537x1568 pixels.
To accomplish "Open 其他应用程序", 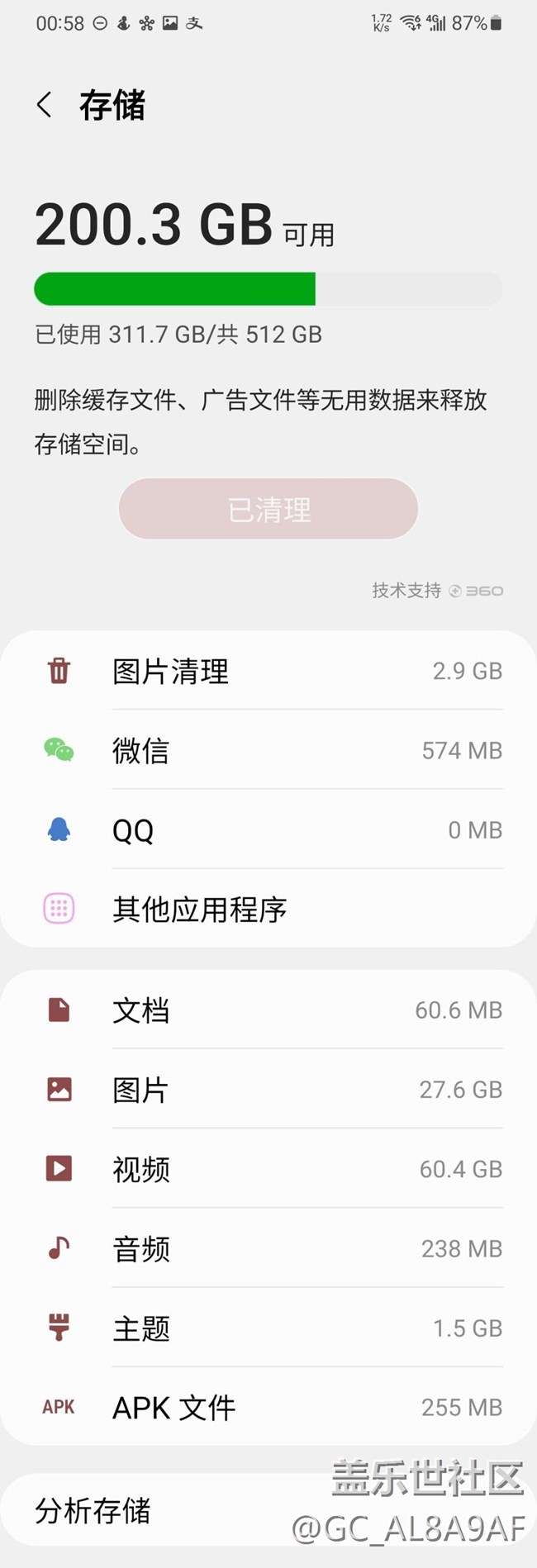I will (x=268, y=909).
